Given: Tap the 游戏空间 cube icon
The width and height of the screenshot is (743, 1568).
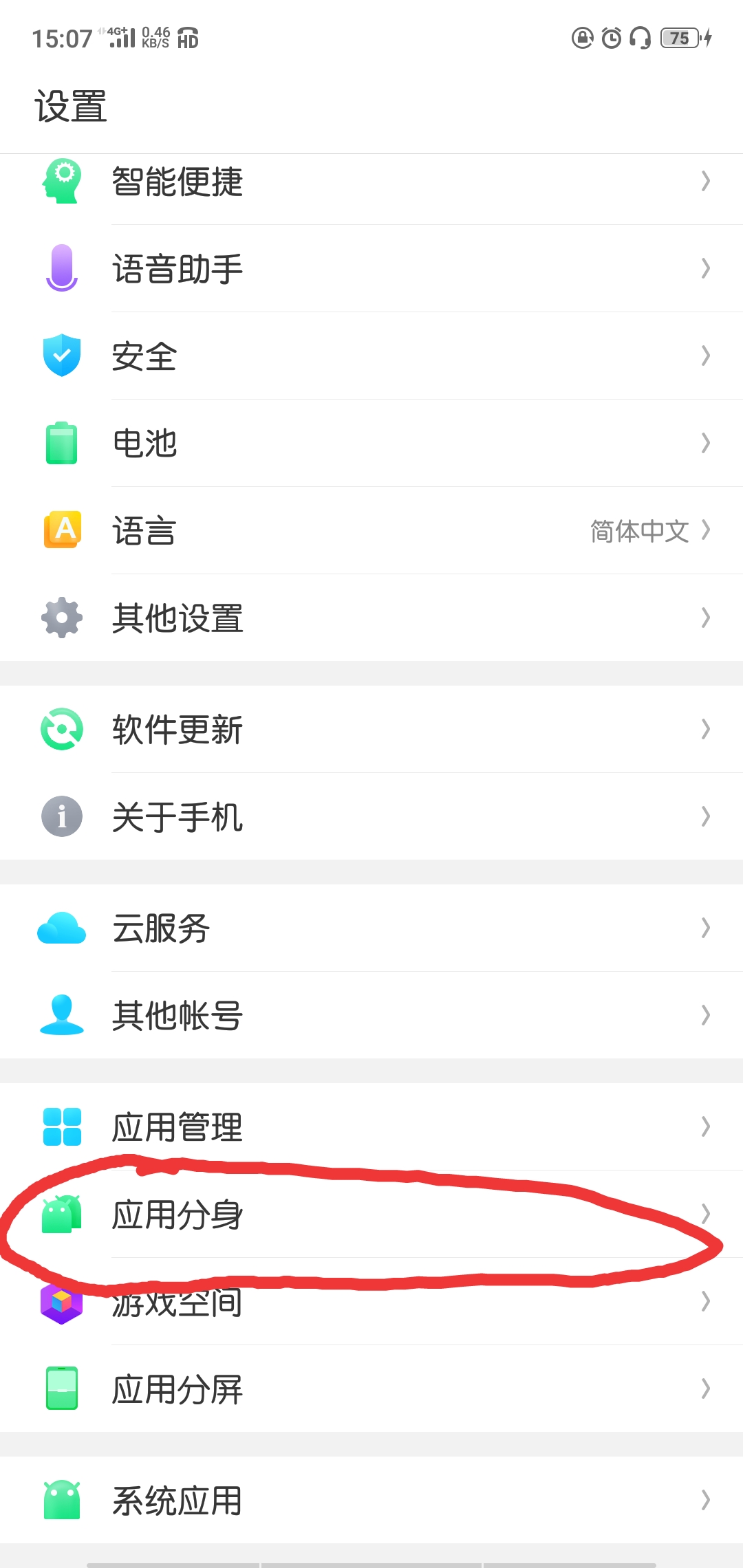Looking at the screenshot, I should pos(61,1303).
